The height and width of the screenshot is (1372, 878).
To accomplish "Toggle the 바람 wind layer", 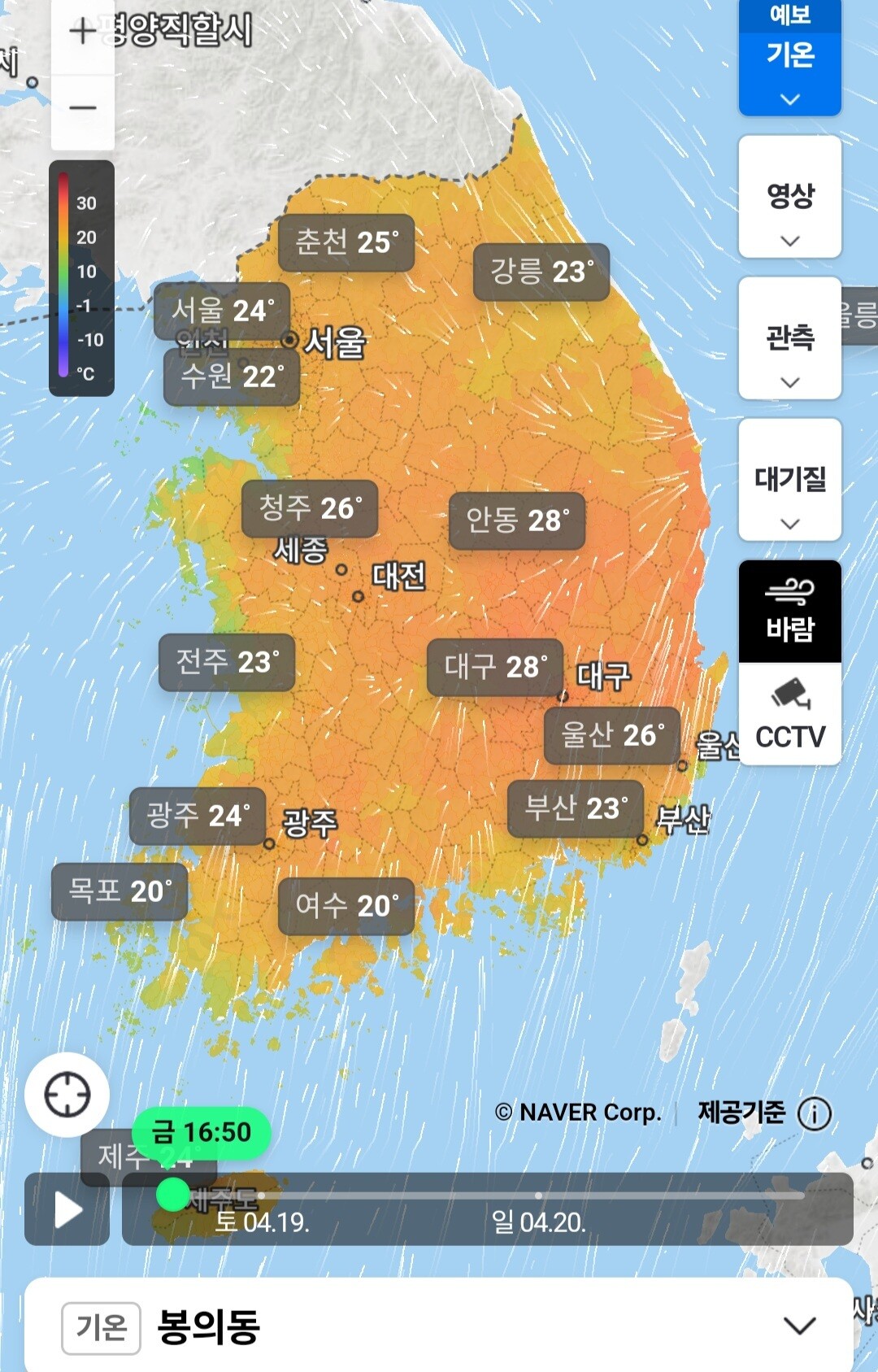I will [789, 611].
